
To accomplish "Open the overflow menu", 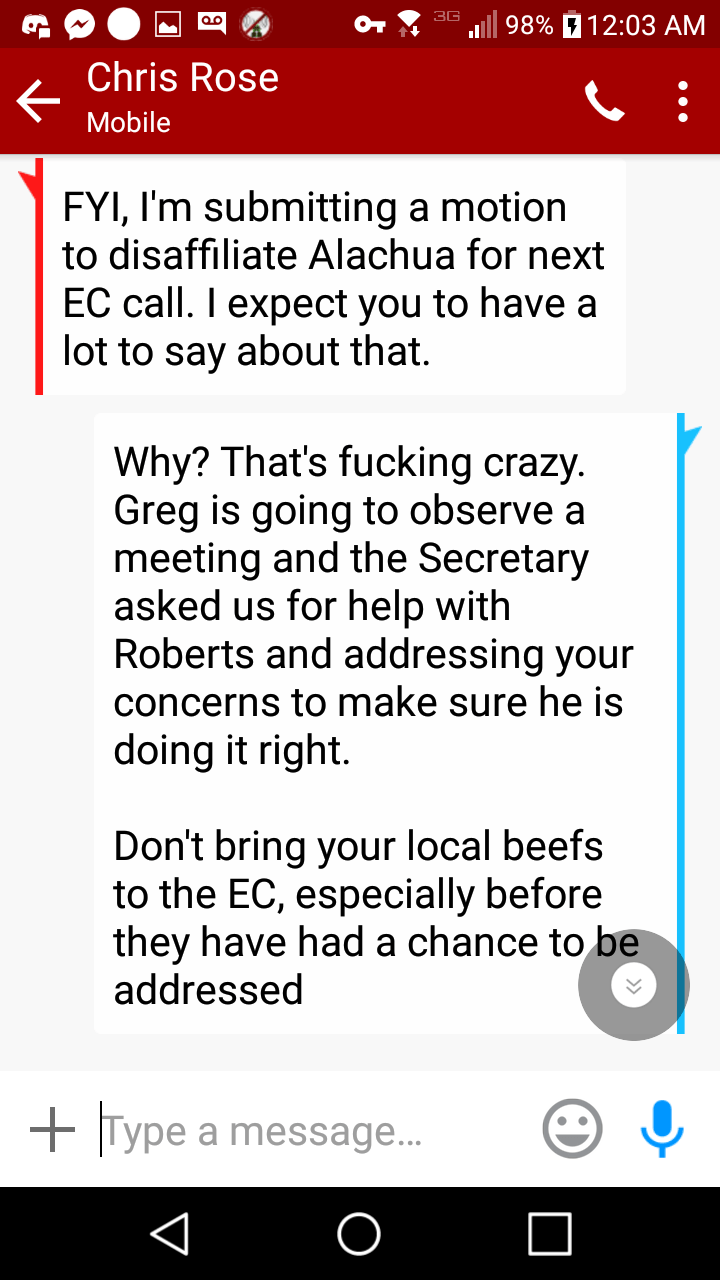I will coord(683,101).
